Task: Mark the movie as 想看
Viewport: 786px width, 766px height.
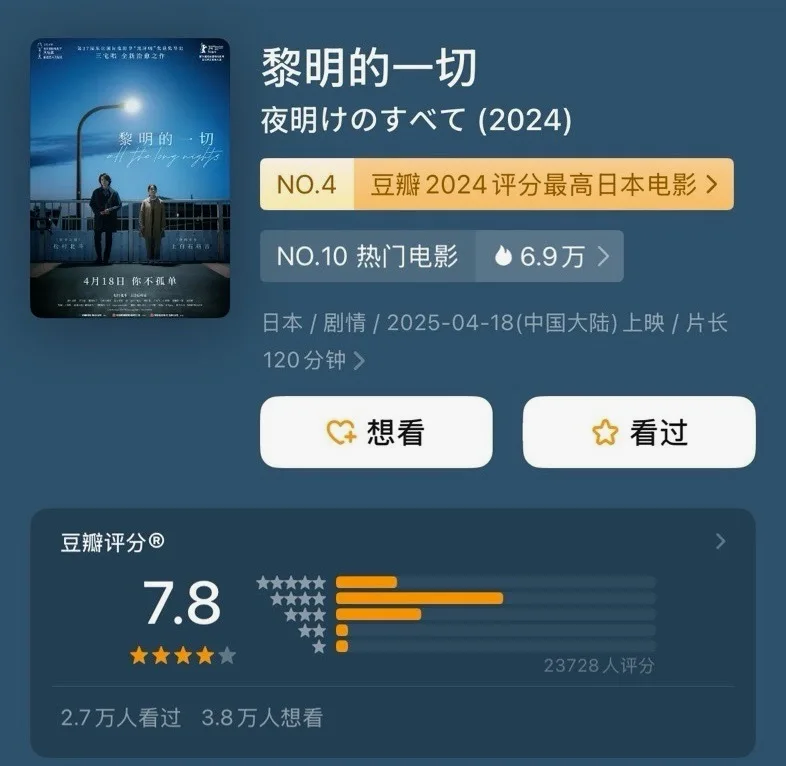Action: [x=376, y=432]
